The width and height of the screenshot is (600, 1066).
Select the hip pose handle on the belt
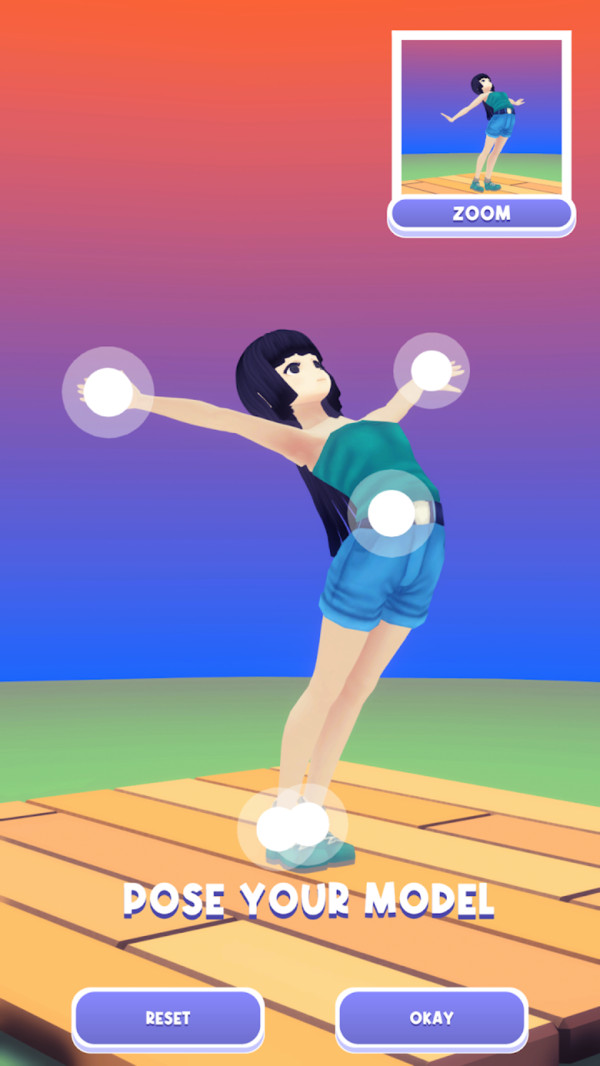pos(391,513)
